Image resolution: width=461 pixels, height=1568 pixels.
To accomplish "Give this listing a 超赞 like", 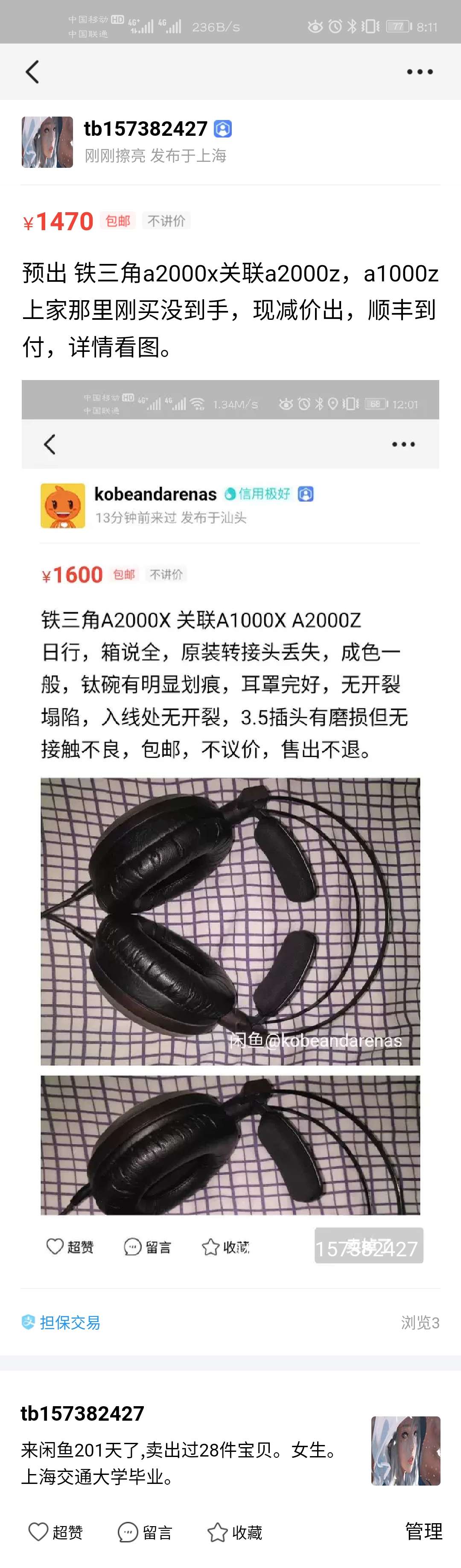I will click(56, 1532).
